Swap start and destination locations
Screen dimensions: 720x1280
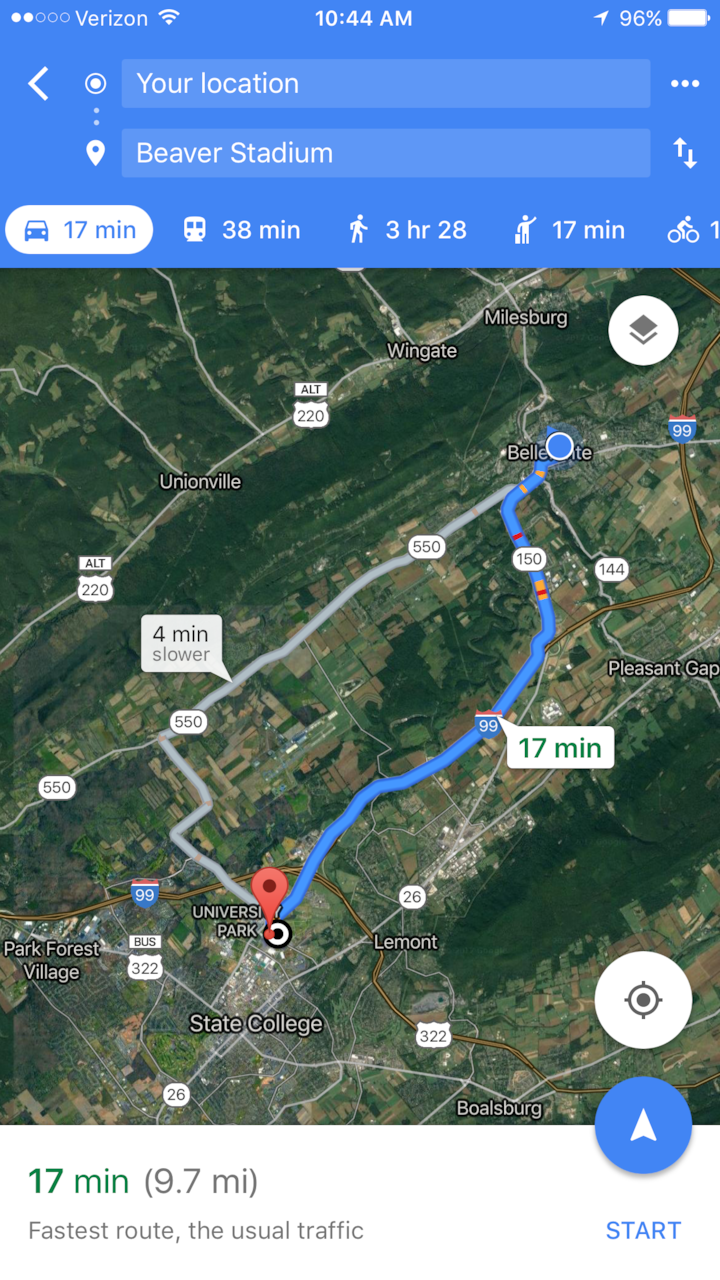[685, 153]
